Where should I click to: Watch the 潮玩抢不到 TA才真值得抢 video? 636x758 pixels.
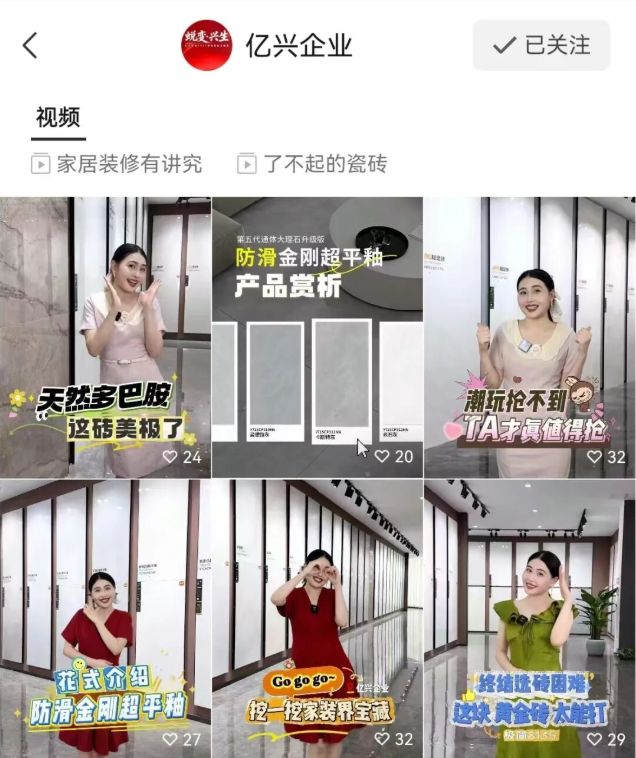(529, 337)
